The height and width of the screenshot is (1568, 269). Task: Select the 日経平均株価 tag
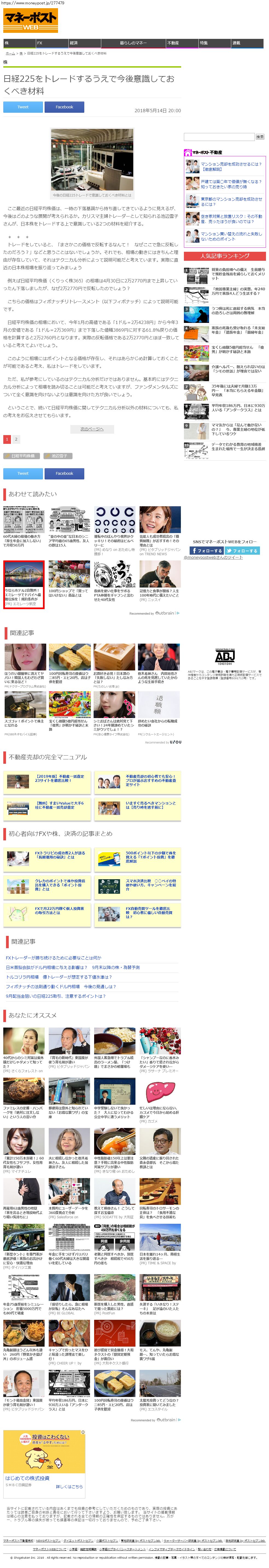click(23, 456)
